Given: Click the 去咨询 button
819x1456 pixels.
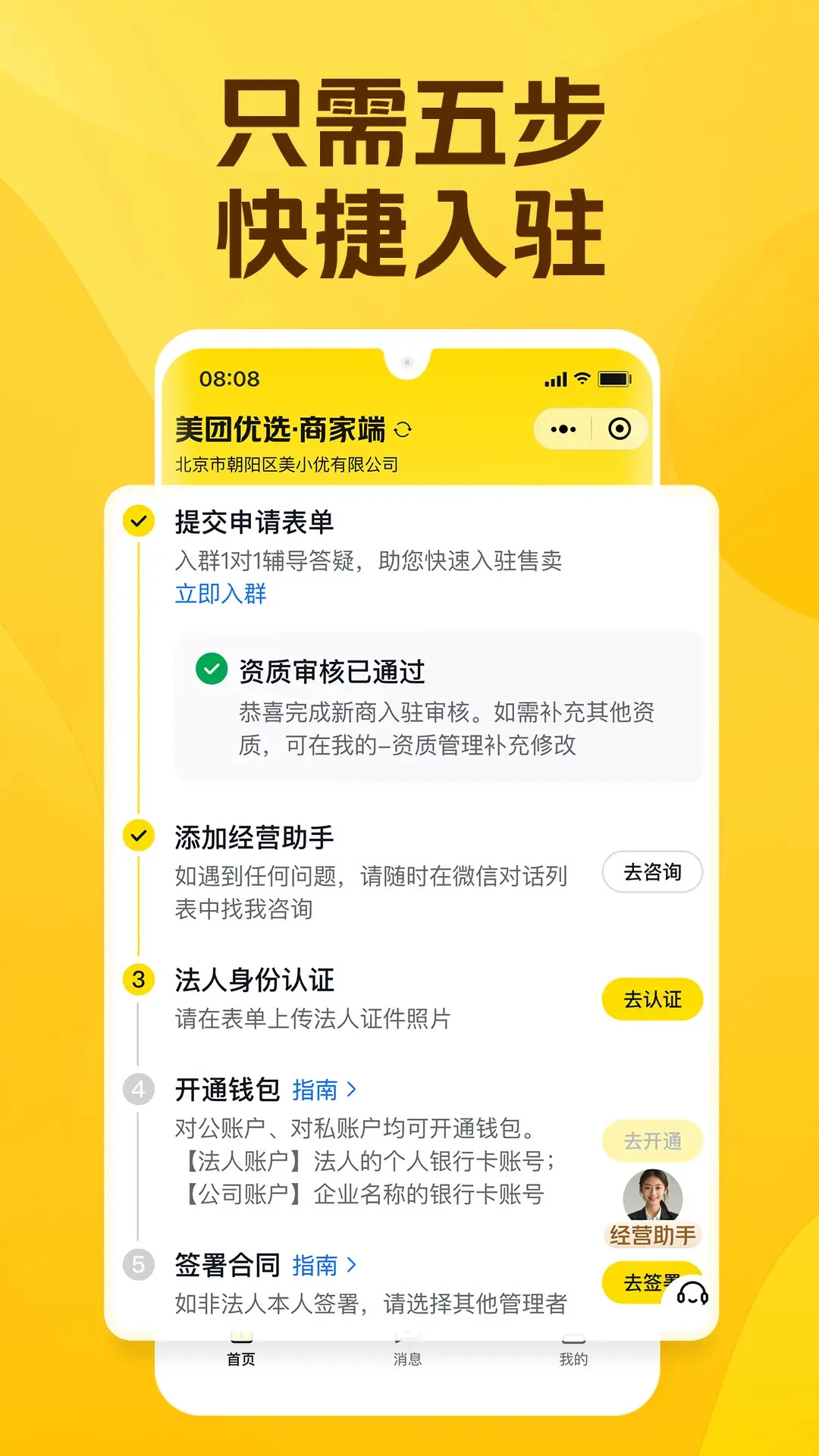Looking at the screenshot, I should click(x=652, y=872).
